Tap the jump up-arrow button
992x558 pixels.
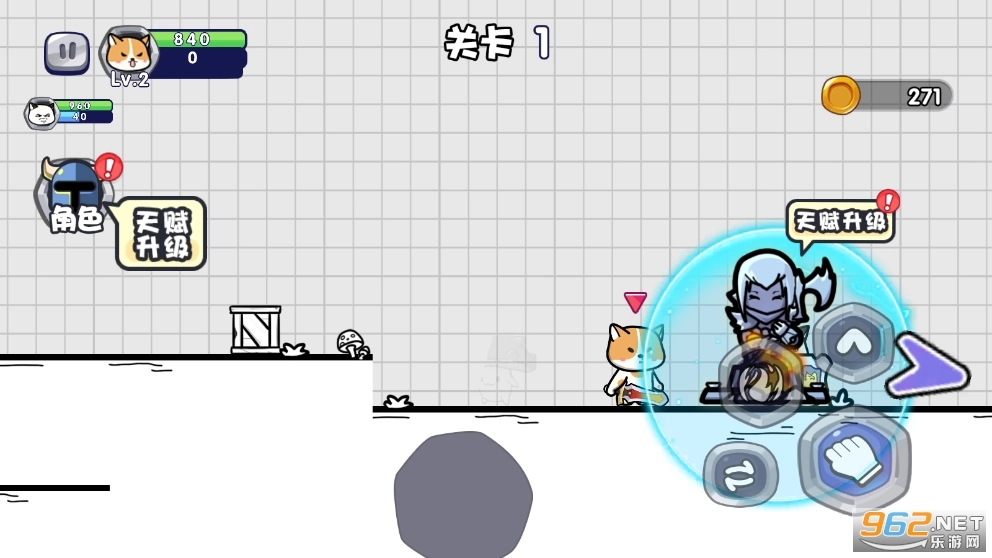(x=852, y=344)
